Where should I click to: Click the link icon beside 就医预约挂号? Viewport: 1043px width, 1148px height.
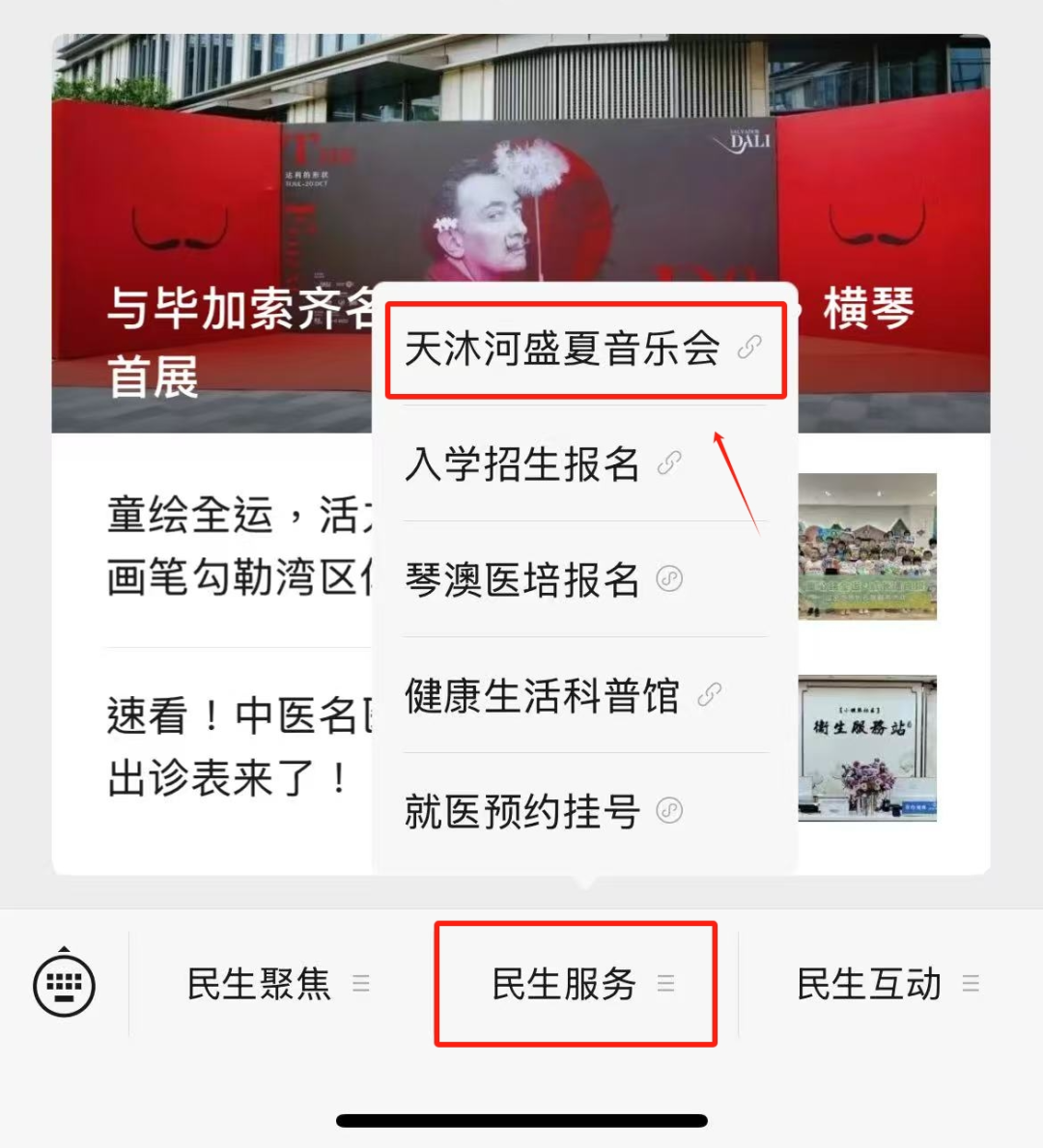point(668,812)
